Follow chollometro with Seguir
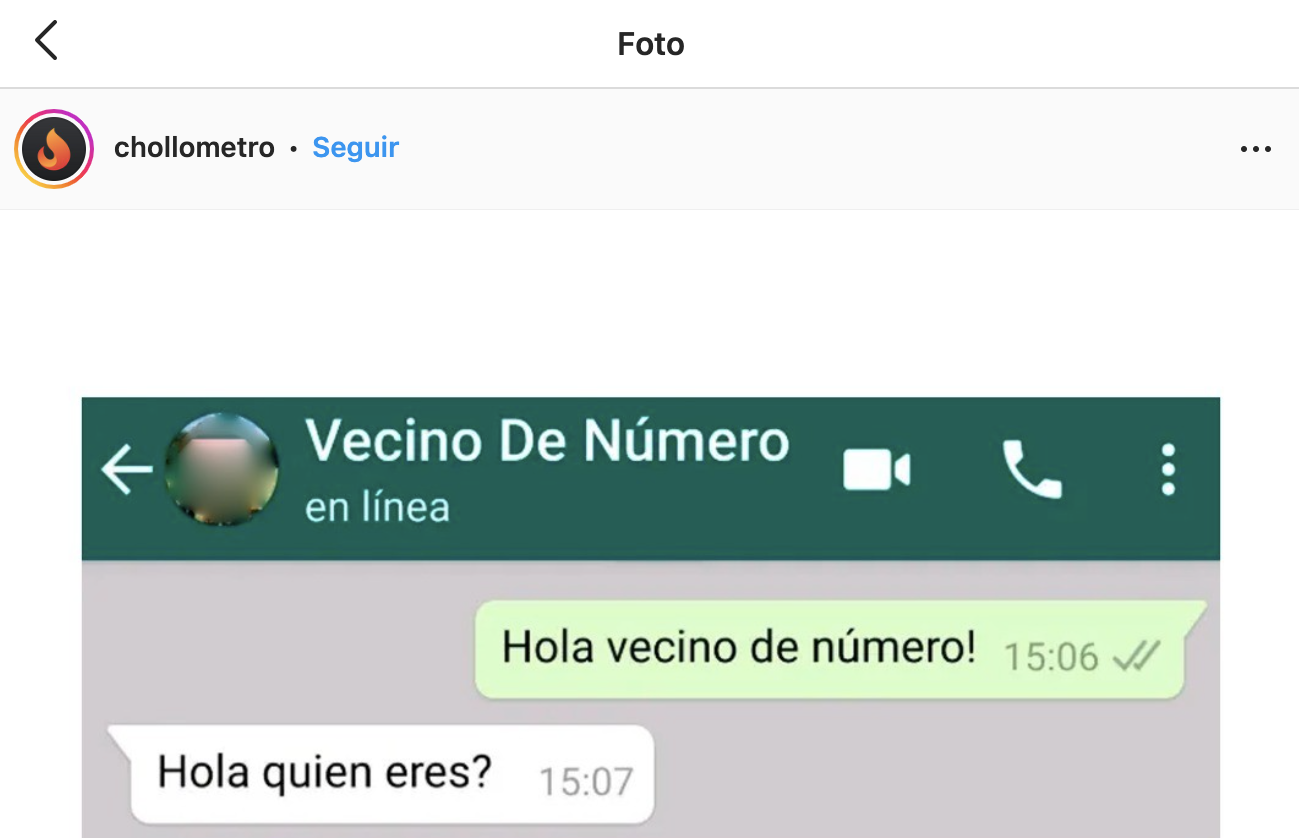 355,148
